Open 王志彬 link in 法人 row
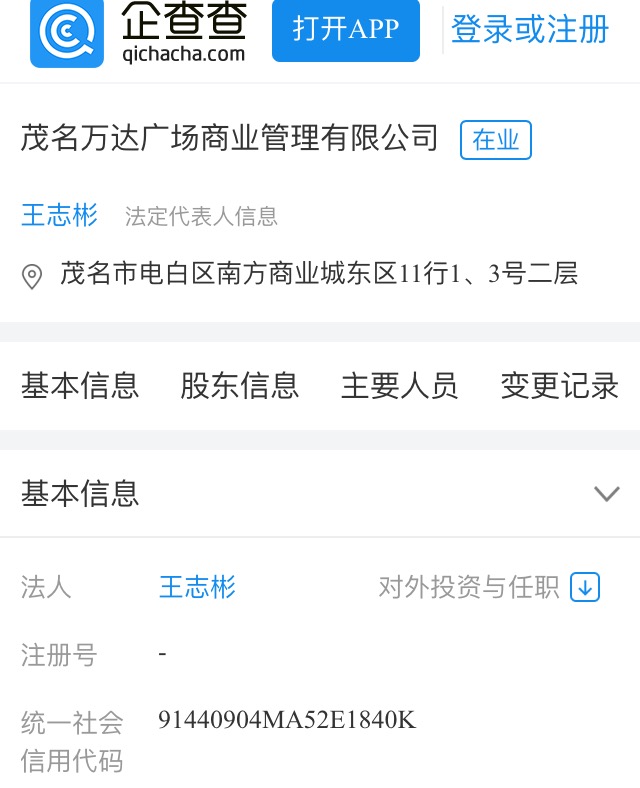The height and width of the screenshot is (788, 640). (197, 587)
